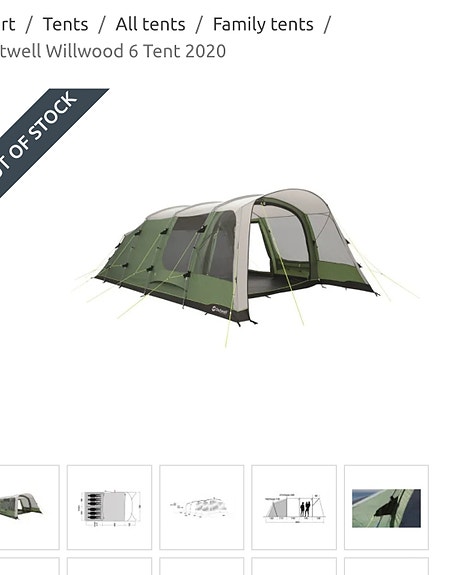Show the tent frame sketch thumbnail
Viewport: 449px width, 575px height.
(x=201, y=508)
